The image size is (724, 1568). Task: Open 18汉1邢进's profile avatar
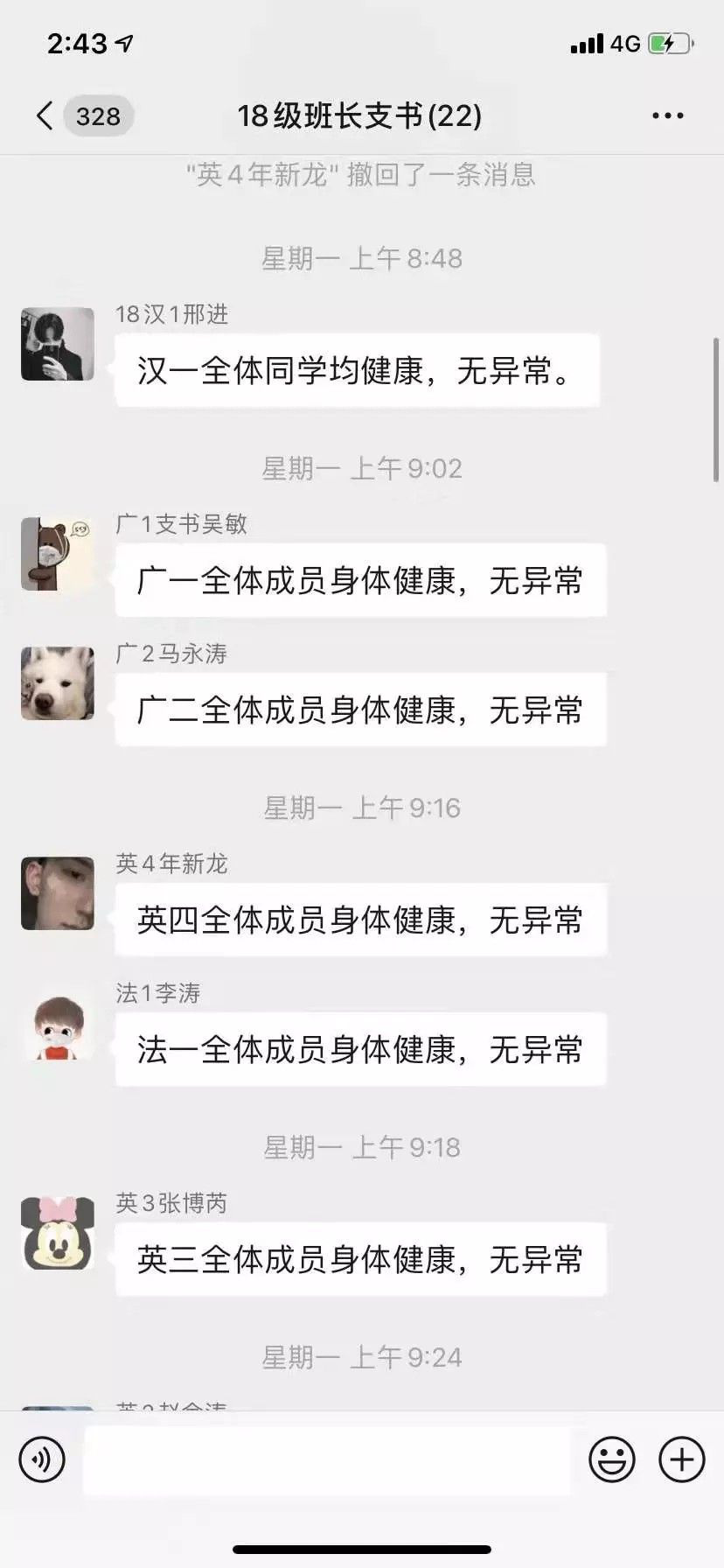[58, 344]
